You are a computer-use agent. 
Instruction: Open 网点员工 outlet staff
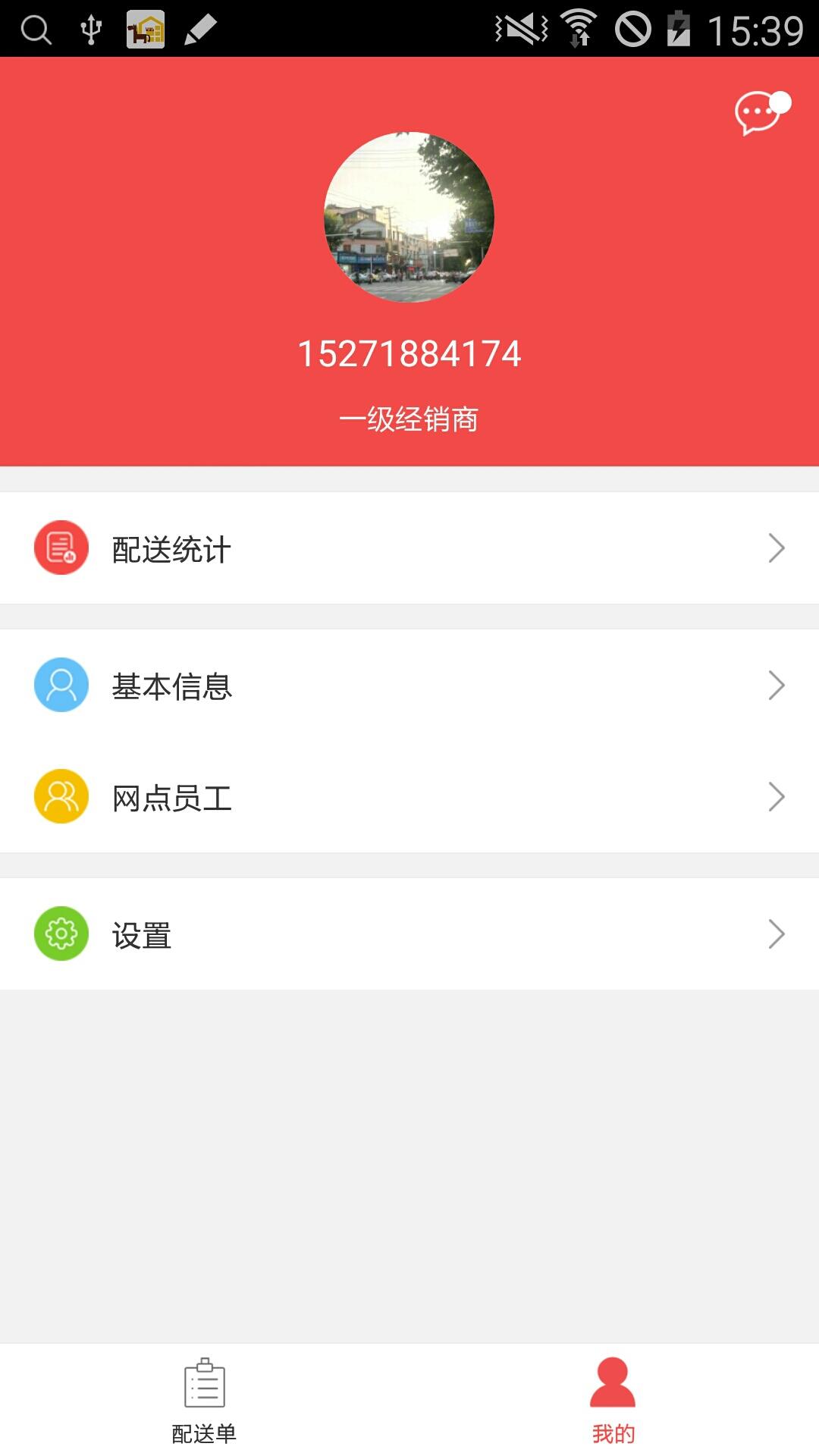[409, 797]
